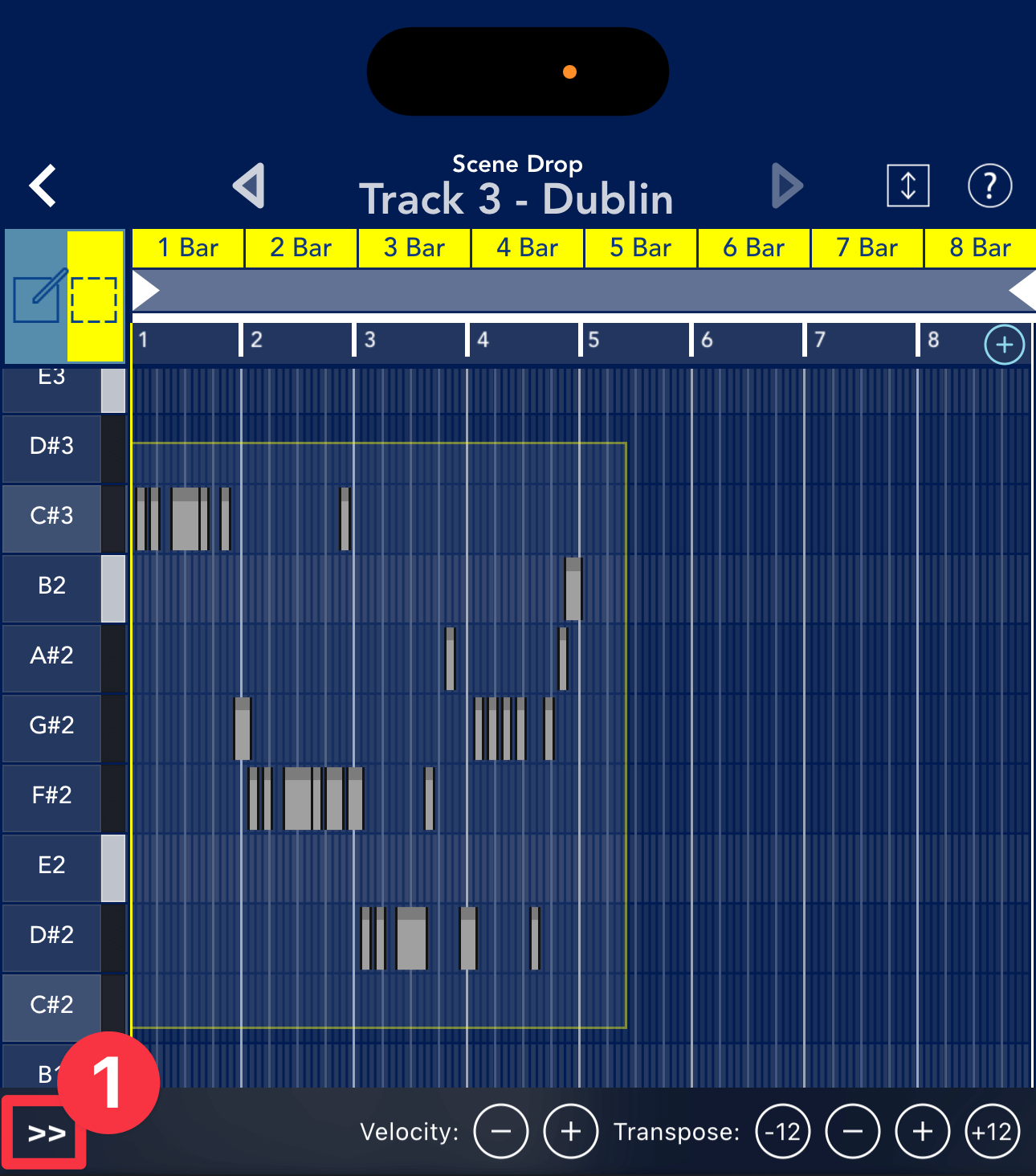Set pattern length to 2 Bar
The width and height of the screenshot is (1036, 1176).
(x=301, y=248)
